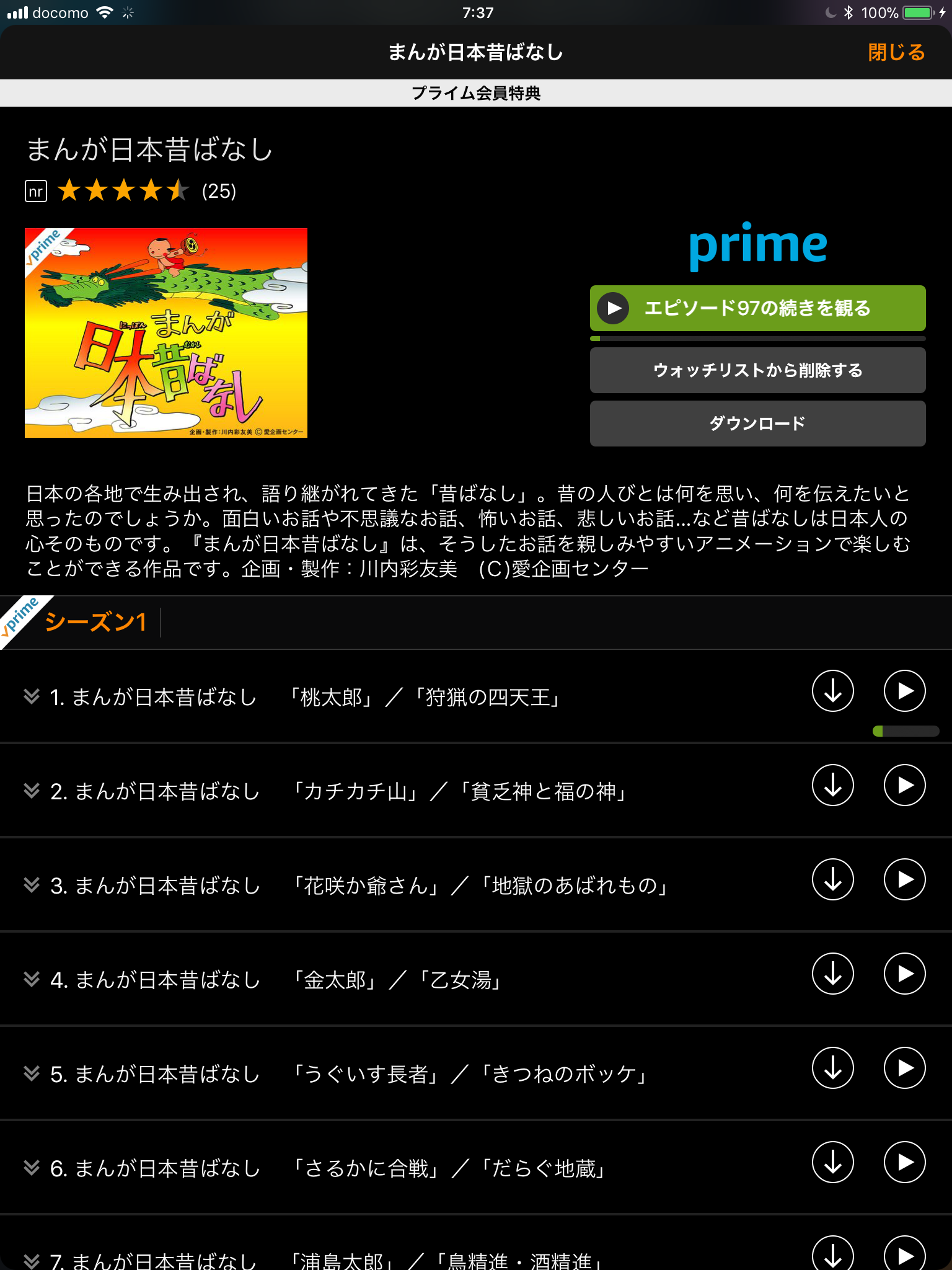Download episode 5 「うぐいす長者」
Image resolution: width=952 pixels, height=1270 pixels.
pyautogui.click(x=832, y=1068)
